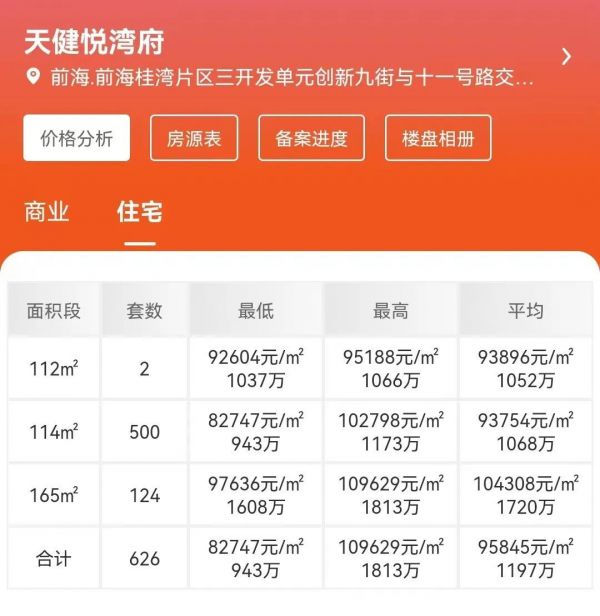Switch to the 商业 tab
Screen dimensions: 600x616
[47, 212]
